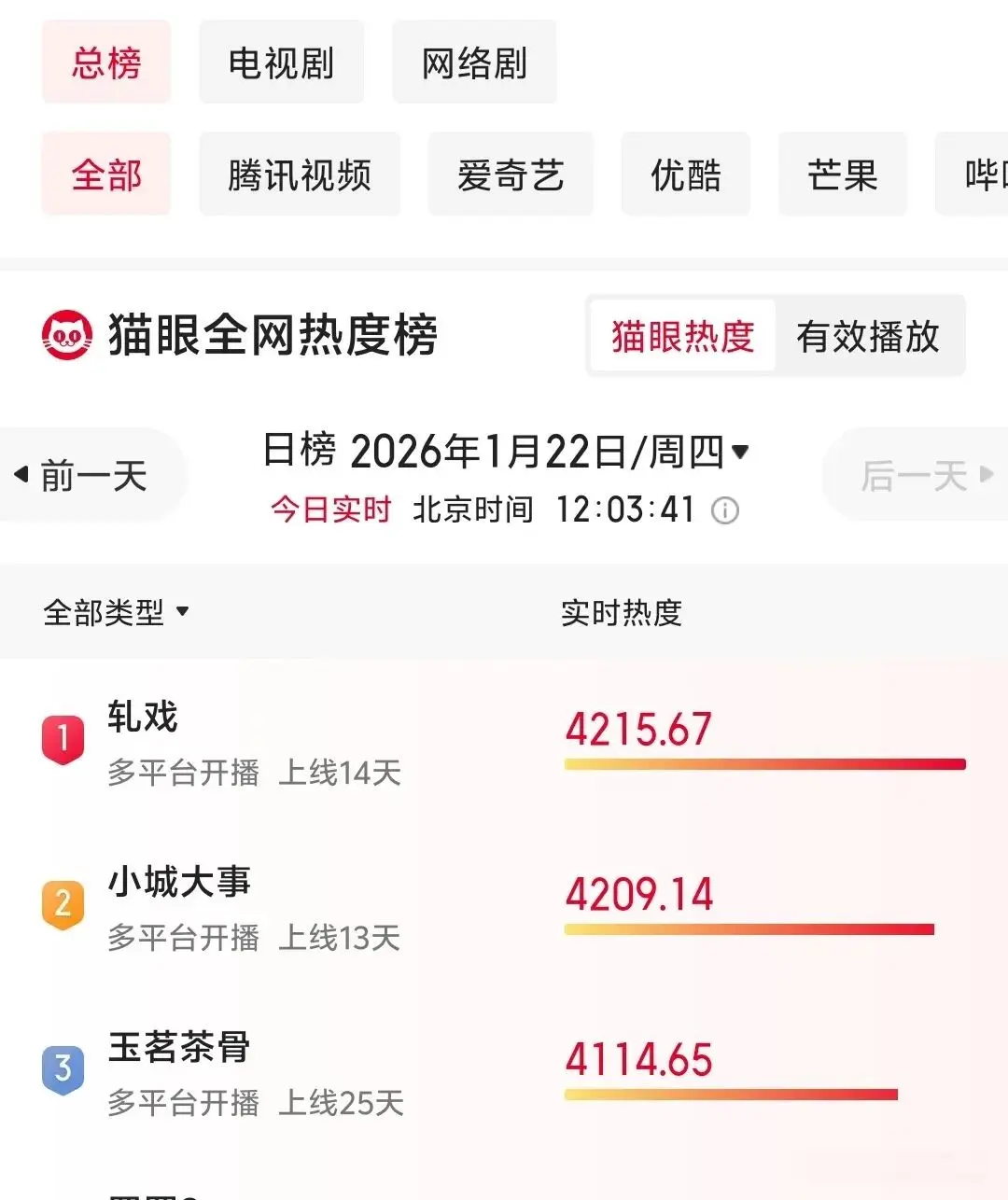The image size is (1008, 1200).
Task: Filter by 芒果 platform
Action: pyautogui.click(x=842, y=175)
